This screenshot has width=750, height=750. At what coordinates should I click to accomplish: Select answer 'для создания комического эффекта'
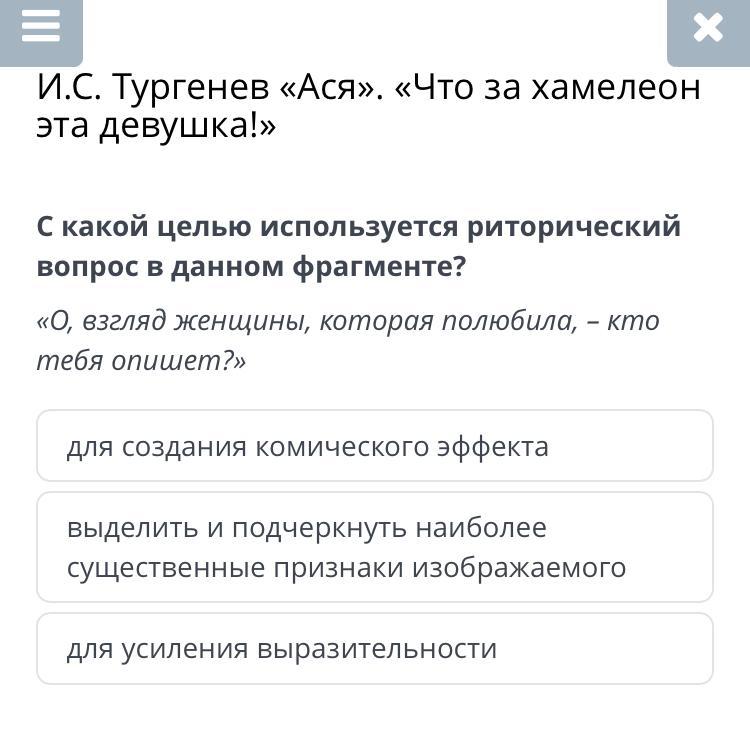pos(374,446)
